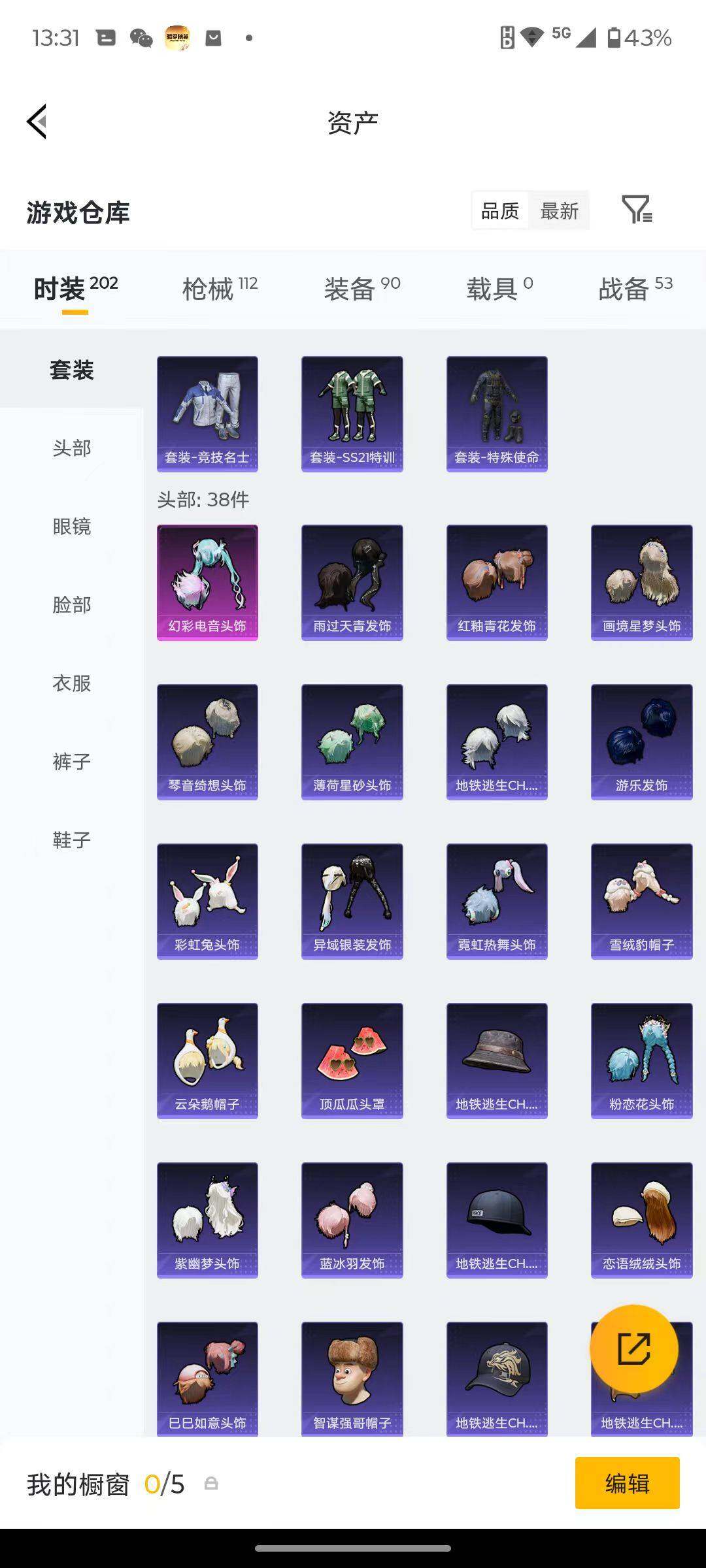Screen dimensions: 706x1568
Task: Select 衣服 in the side category list
Action: tap(72, 683)
